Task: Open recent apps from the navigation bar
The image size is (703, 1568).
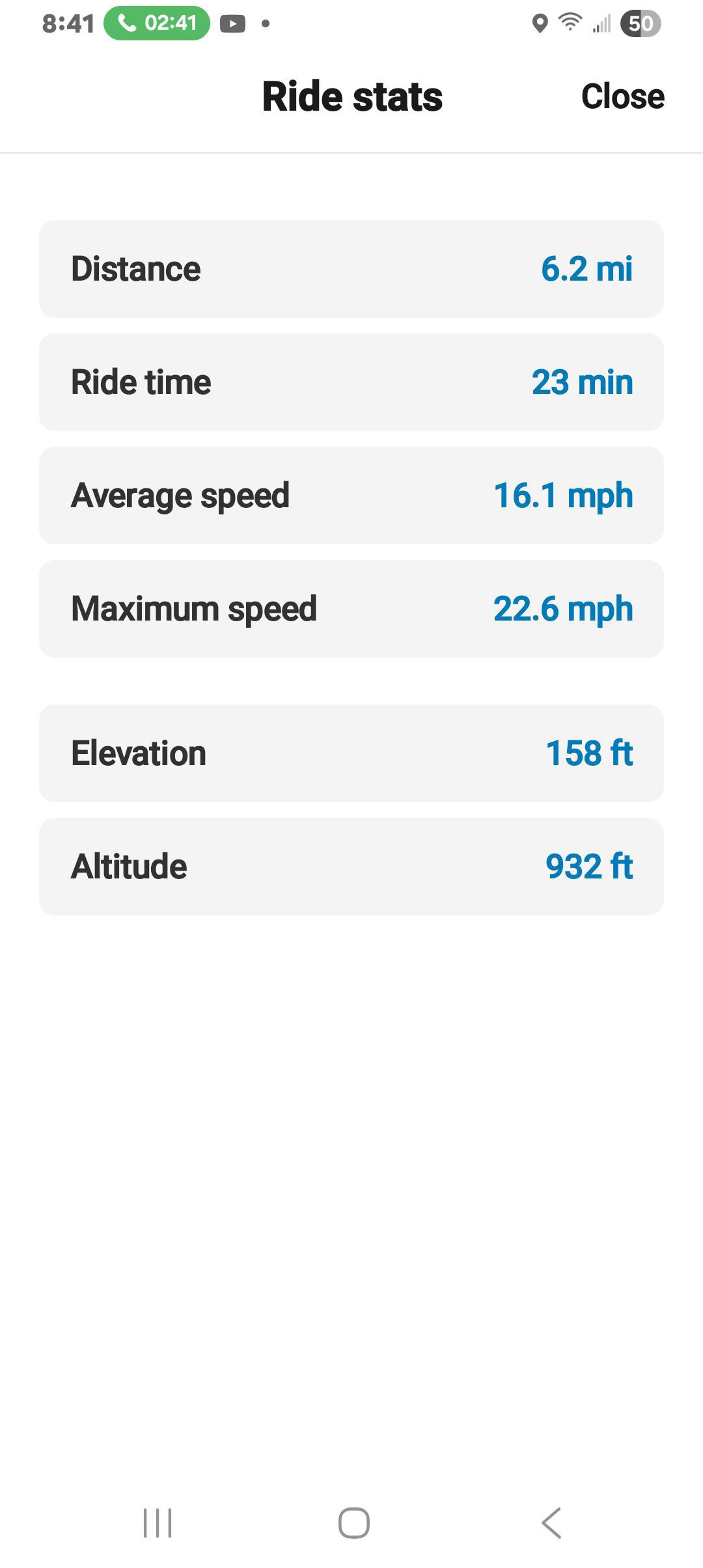Action: coord(158,1522)
